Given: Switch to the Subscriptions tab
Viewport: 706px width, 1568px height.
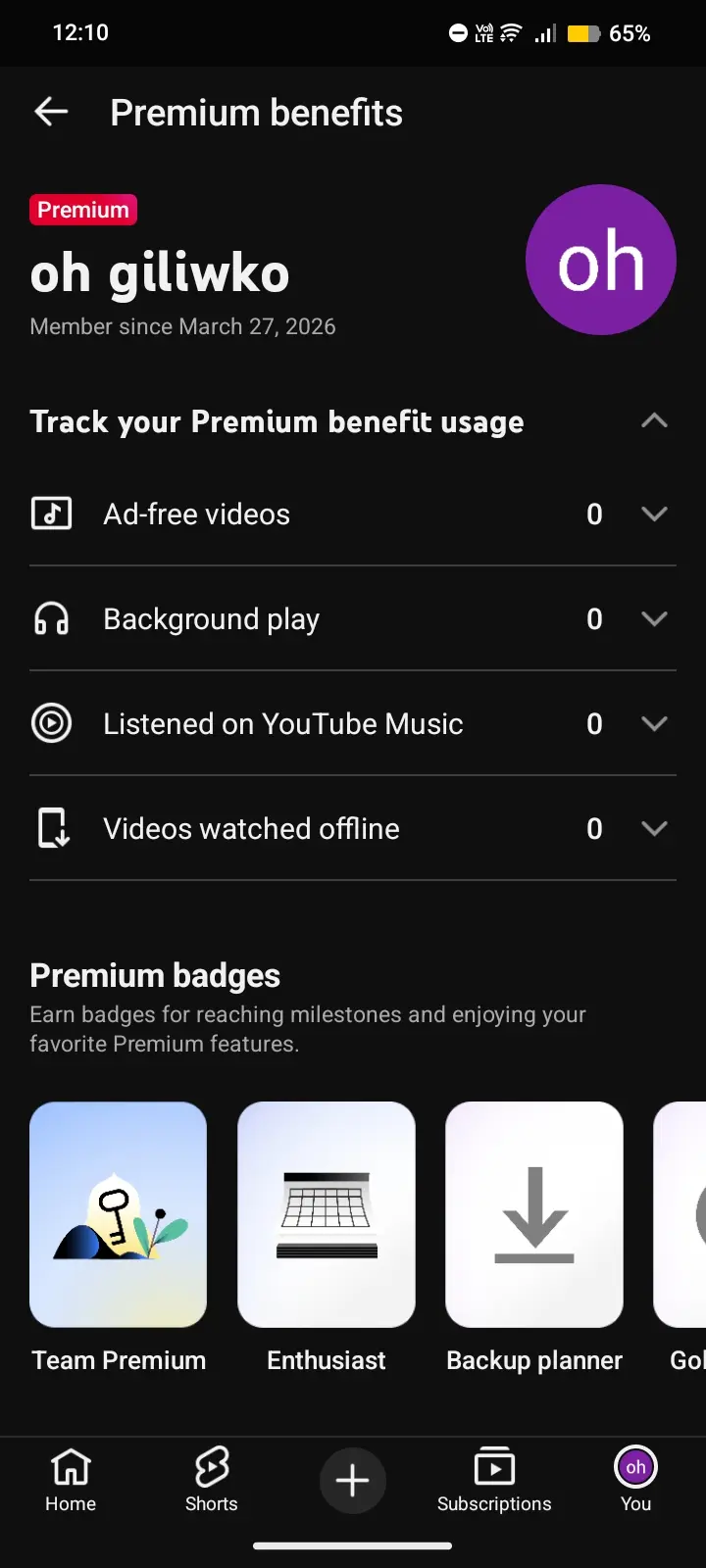Looking at the screenshot, I should coord(494,1480).
